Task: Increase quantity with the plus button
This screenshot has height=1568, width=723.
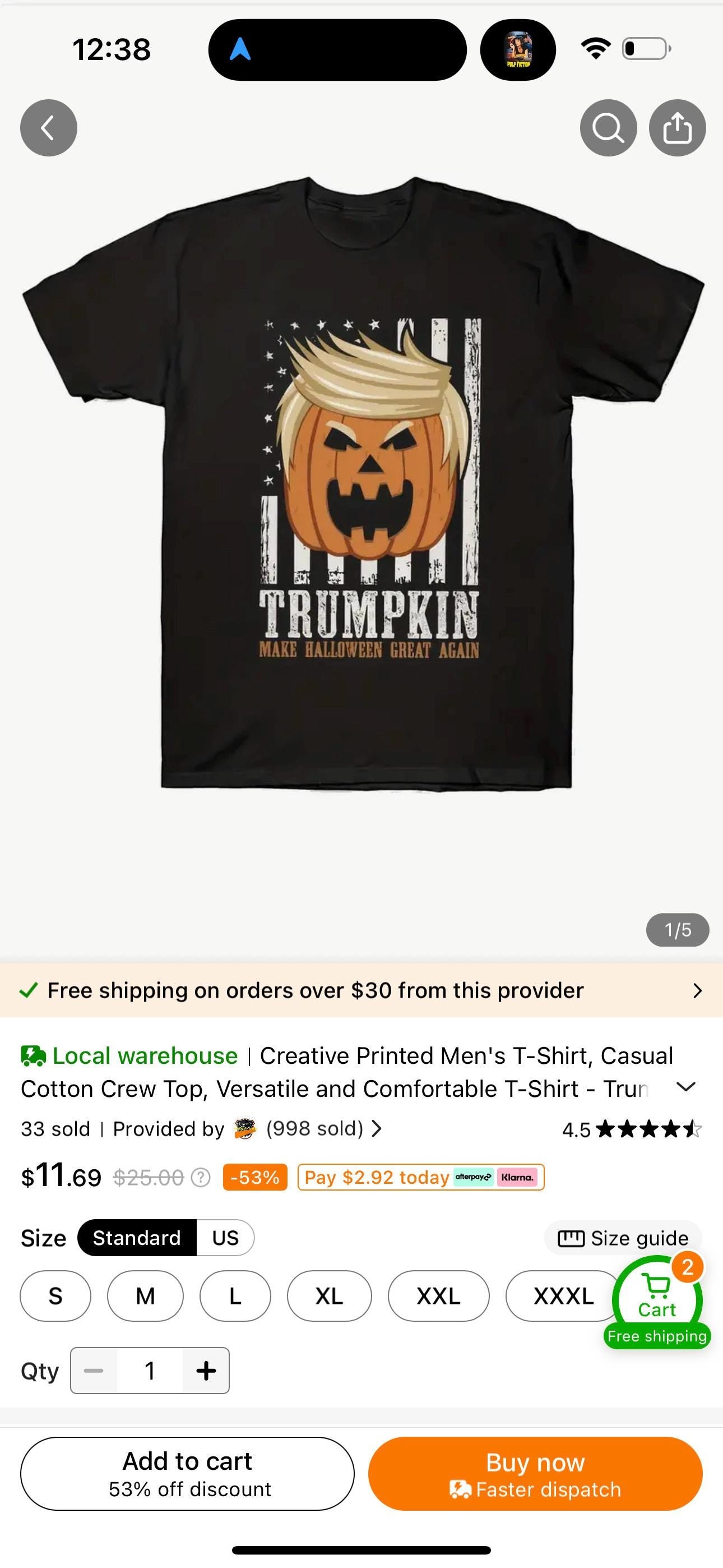Action: (206, 1371)
